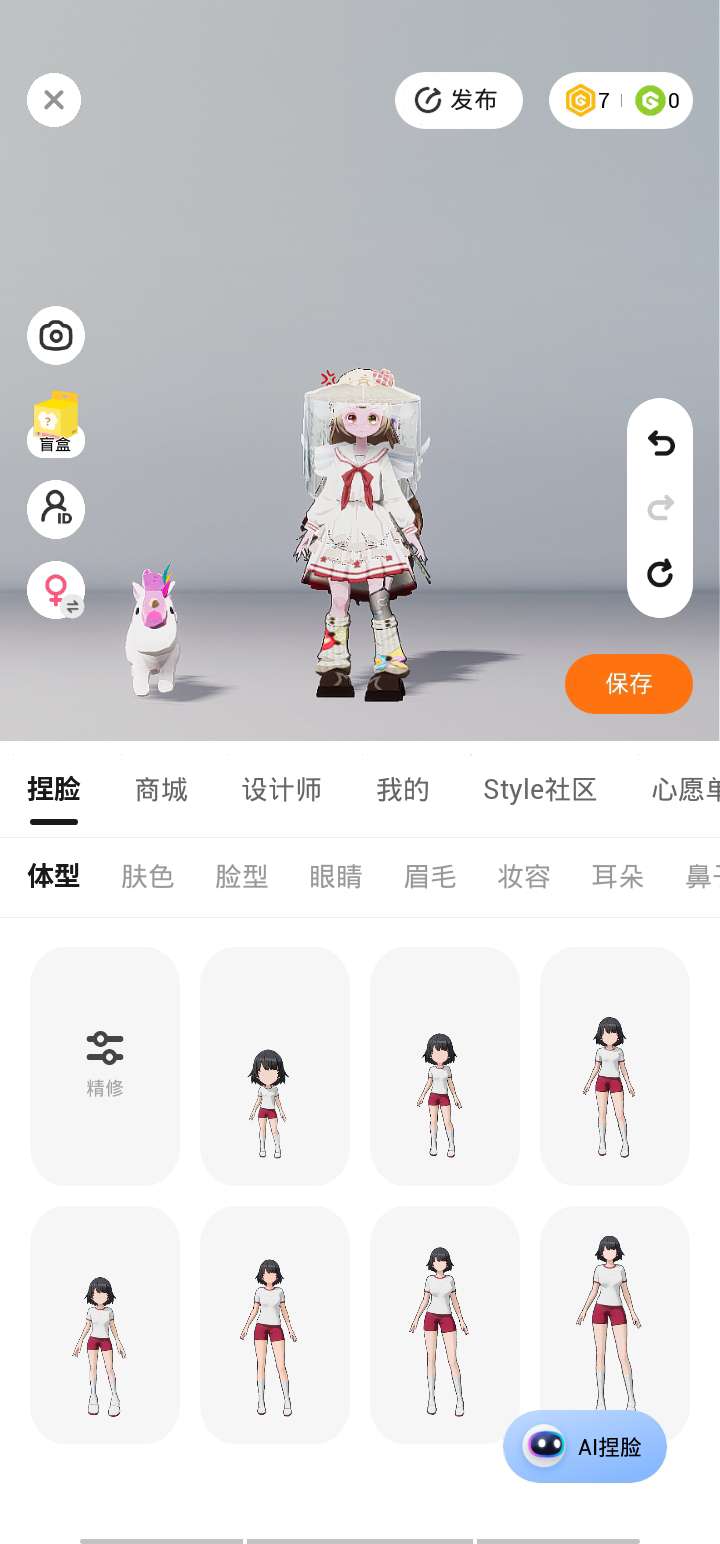Choose the 脸型 category
Viewport: 720px width, 1544px height.
tap(242, 877)
